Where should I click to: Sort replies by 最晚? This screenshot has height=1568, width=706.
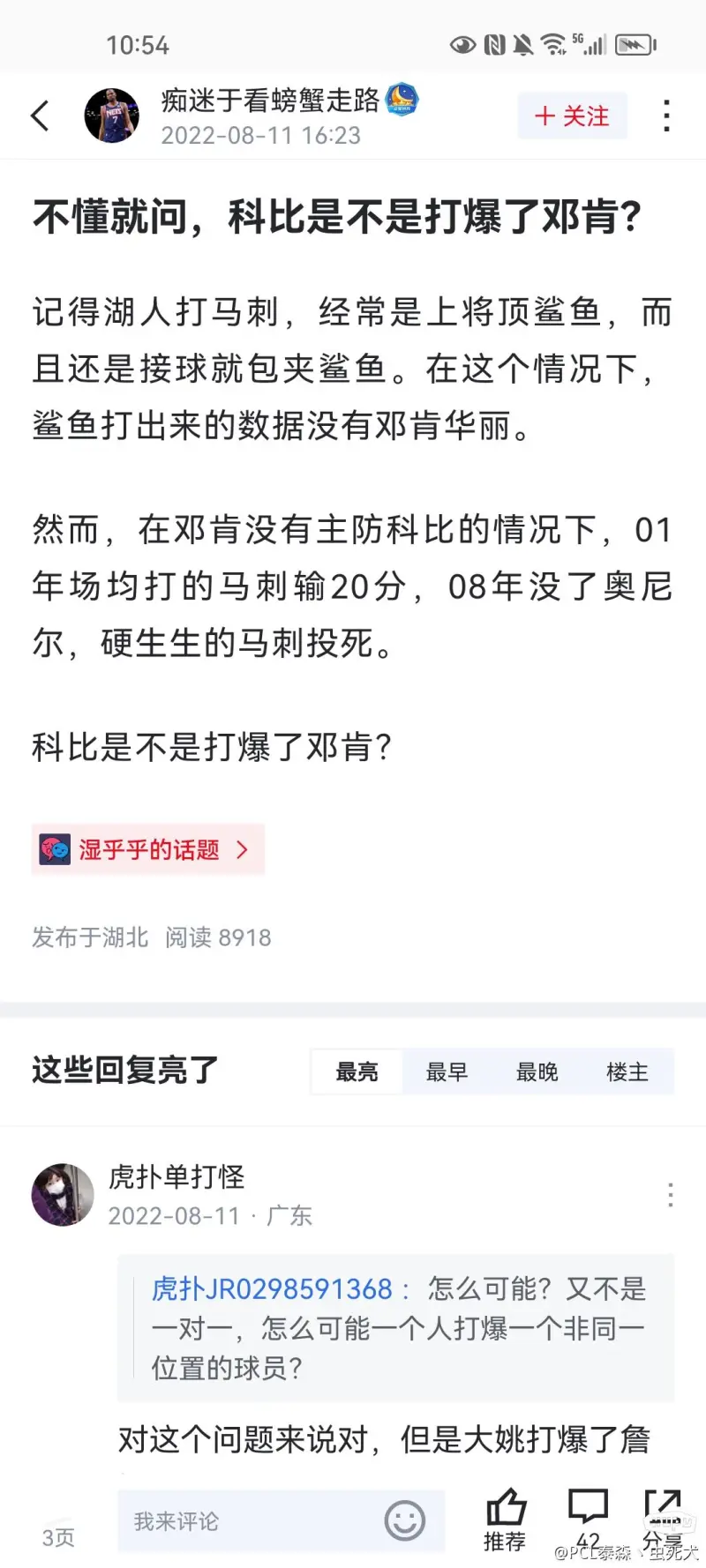coord(537,1071)
